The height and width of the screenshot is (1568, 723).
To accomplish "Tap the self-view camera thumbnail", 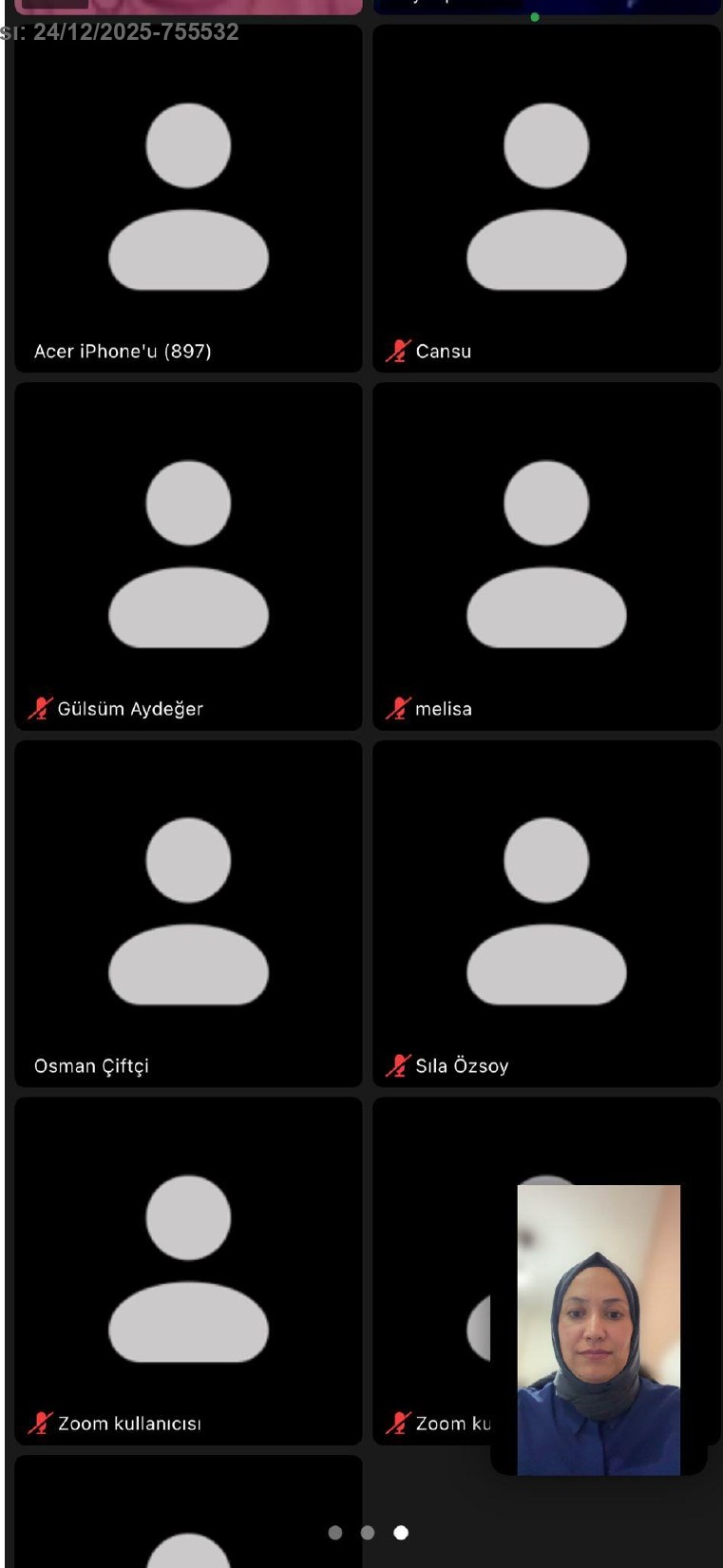I will click(599, 1329).
